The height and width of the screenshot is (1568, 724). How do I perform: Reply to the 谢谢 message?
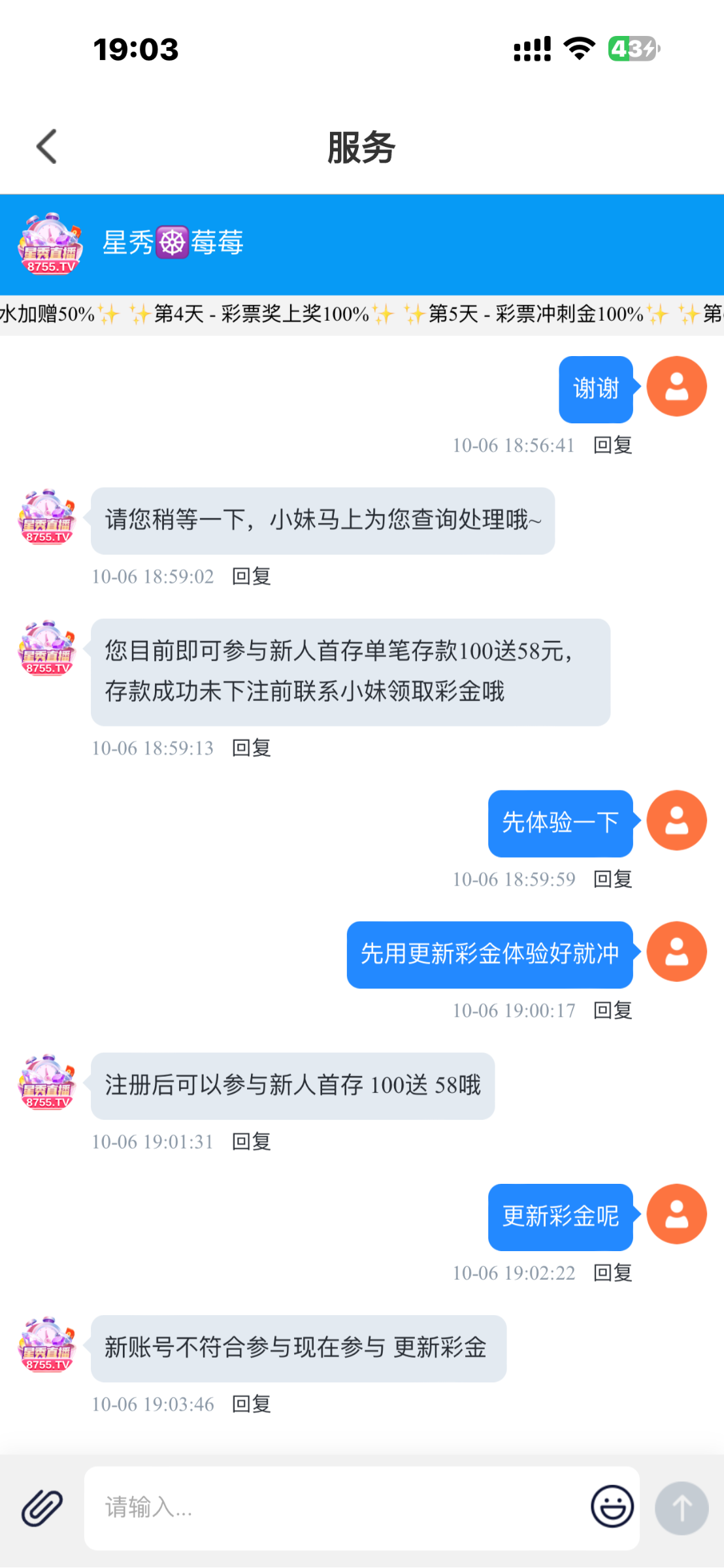click(x=612, y=446)
